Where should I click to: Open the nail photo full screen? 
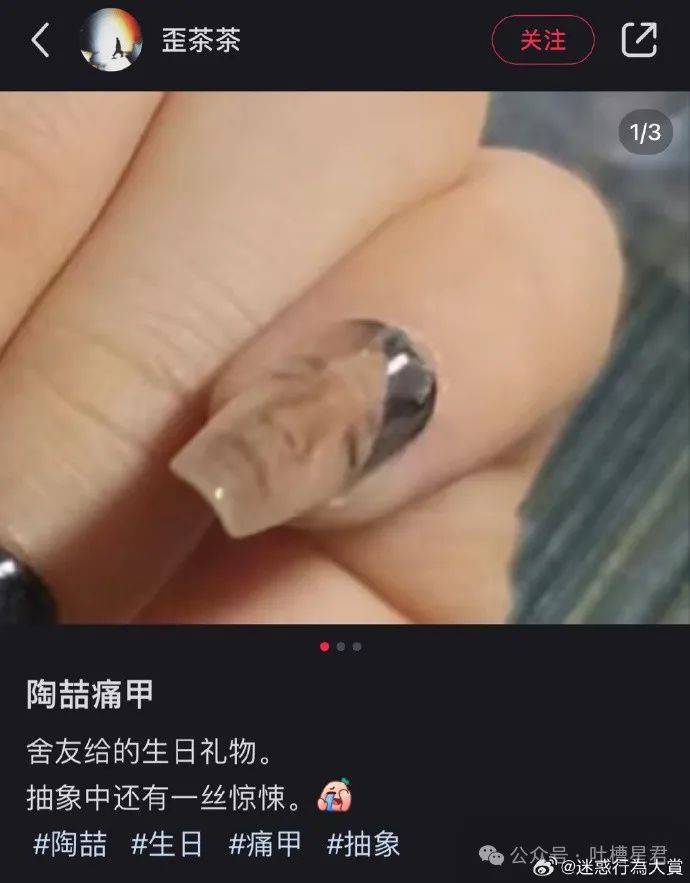coord(345,360)
